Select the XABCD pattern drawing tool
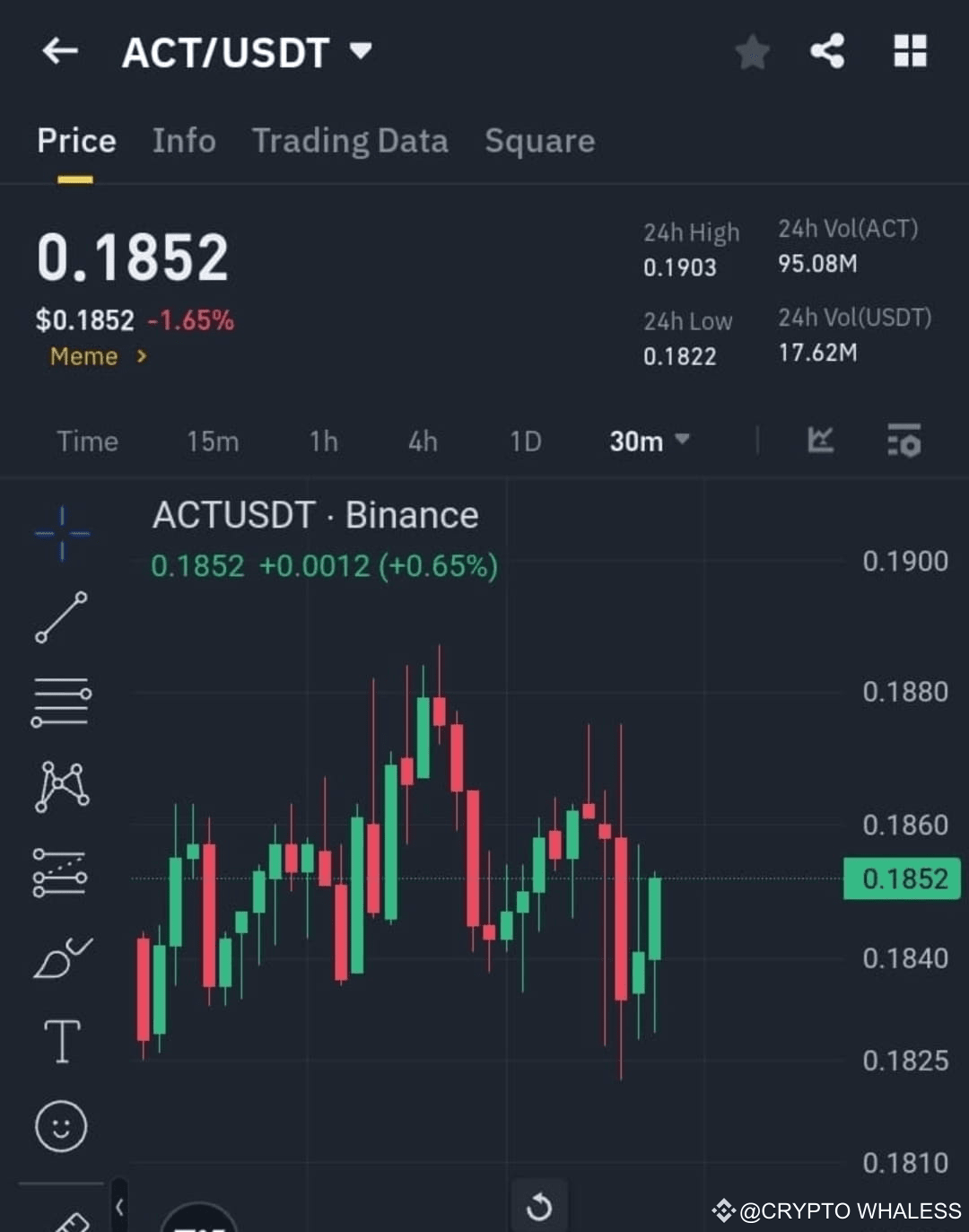This screenshot has width=969, height=1232. point(61,785)
